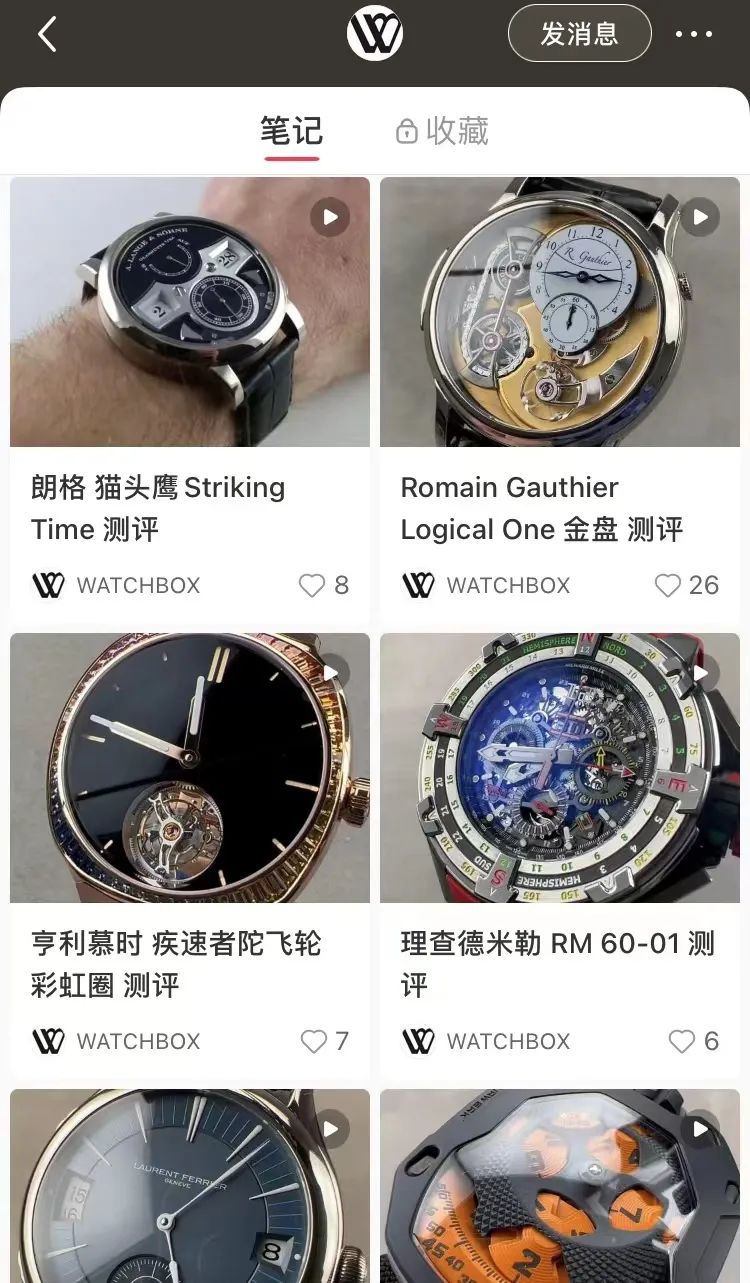The height and width of the screenshot is (1283, 750).
Task: Open the 朗格 猫头鹰 video thumbnail
Action: (190, 312)
